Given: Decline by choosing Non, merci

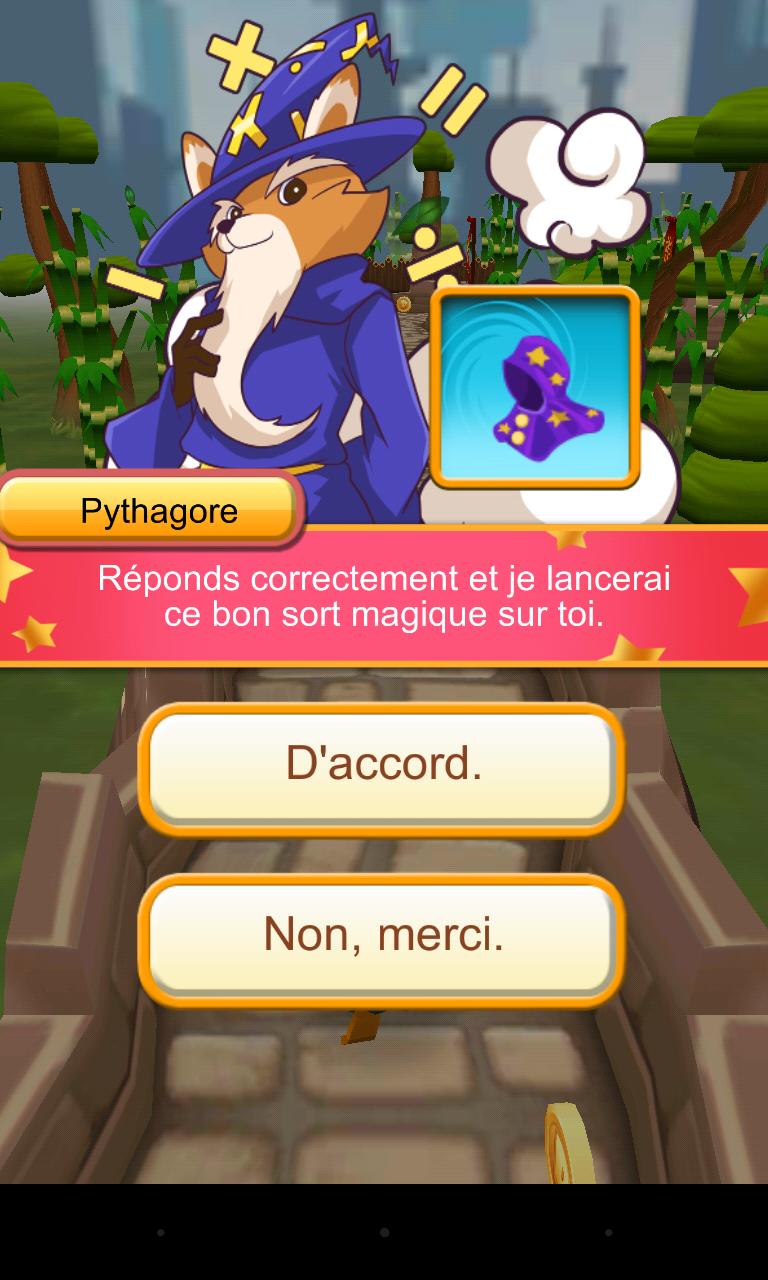Looking at the screenshot, I should pos(382,937).
